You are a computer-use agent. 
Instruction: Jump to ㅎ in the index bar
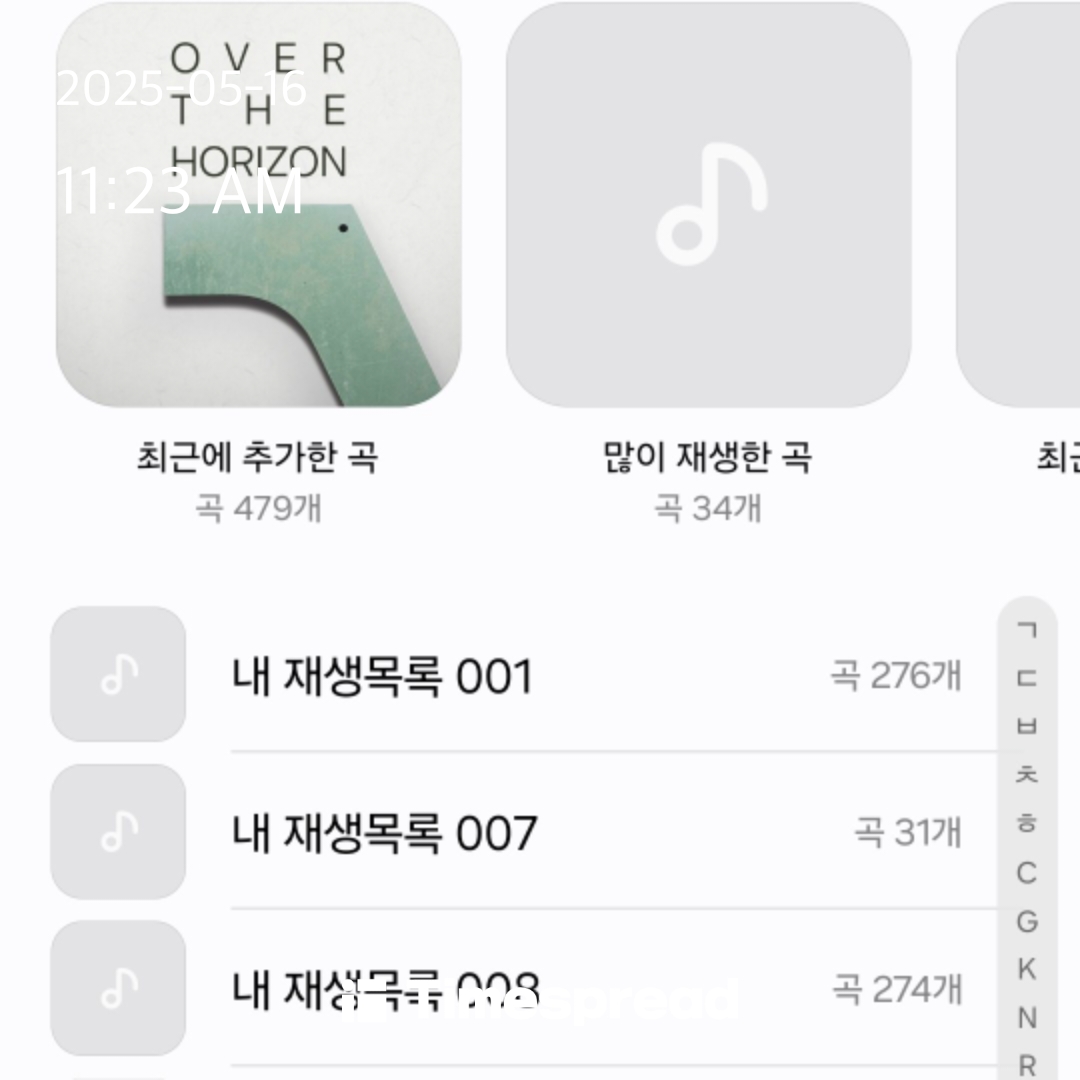(x=1027, y=824)
